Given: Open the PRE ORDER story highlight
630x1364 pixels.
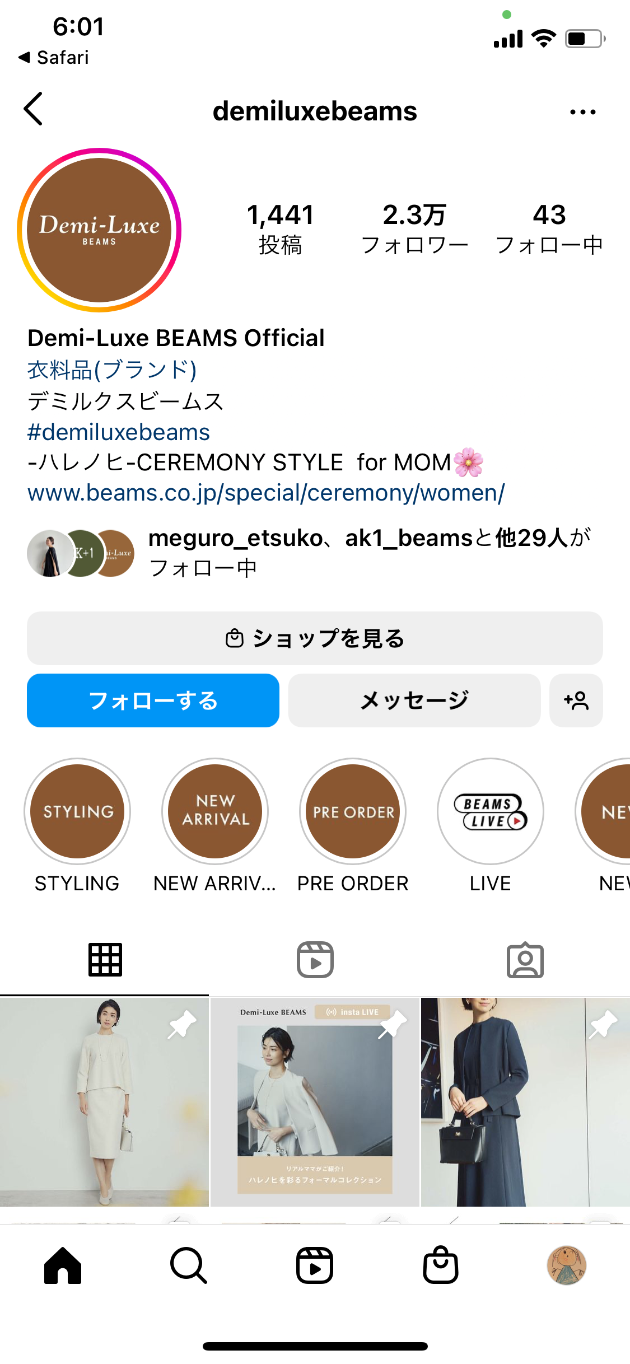Looking at the screenshot, I should 353,811.
